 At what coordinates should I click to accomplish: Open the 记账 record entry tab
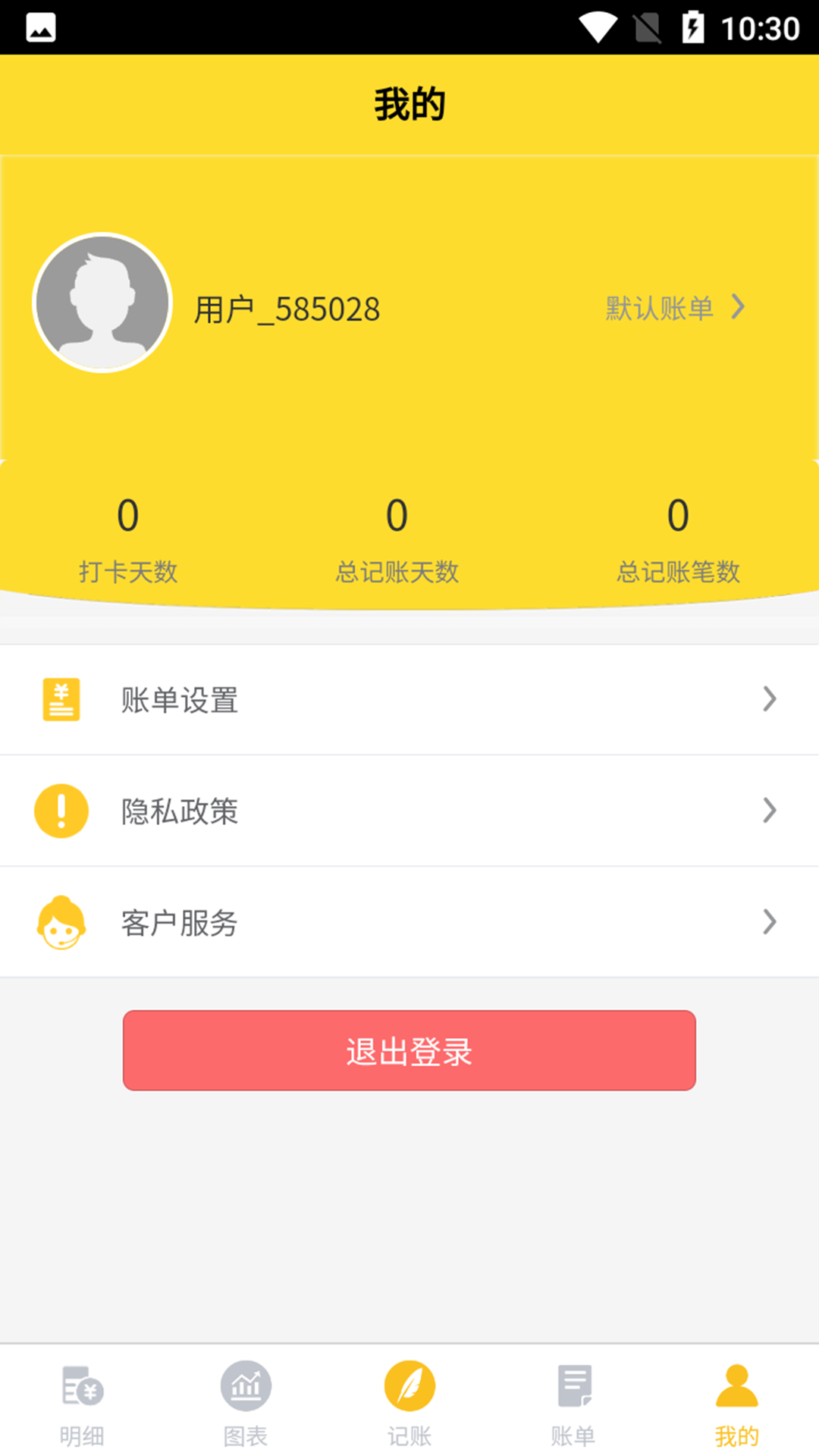click(x=409, y=1401)
